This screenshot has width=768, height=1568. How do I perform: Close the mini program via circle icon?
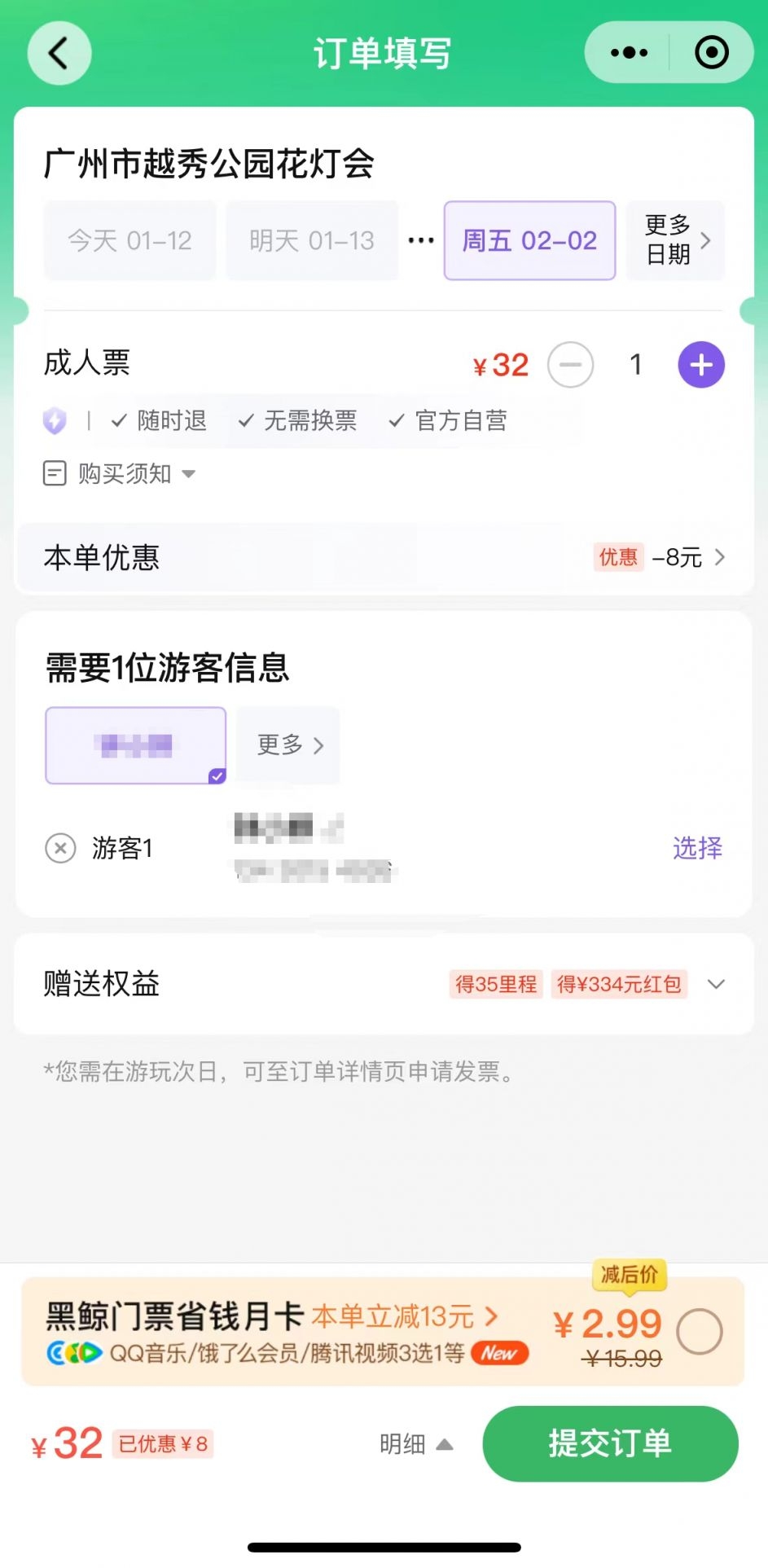point(711,53)
